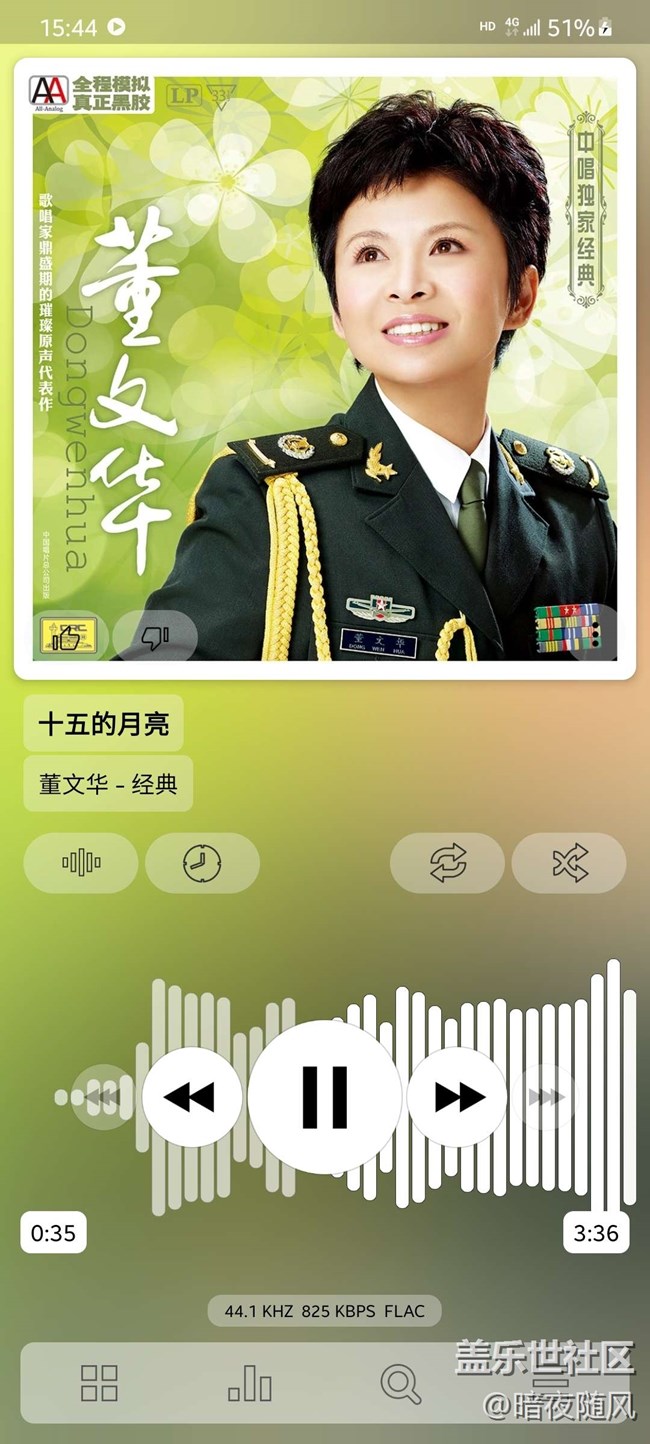
Task: Like this track with thumbs up
Action: [x=70, y=636]
